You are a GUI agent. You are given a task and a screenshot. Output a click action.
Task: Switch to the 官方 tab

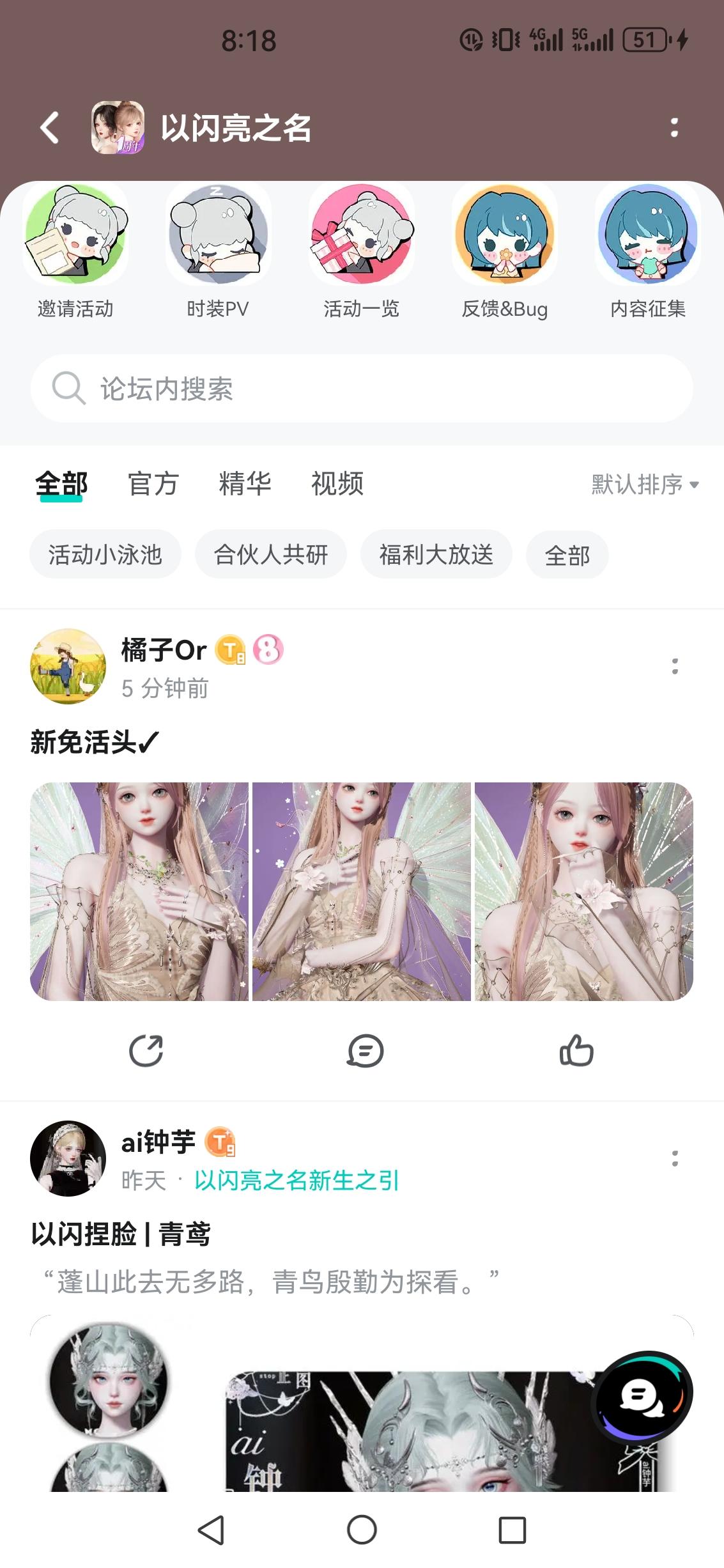tap(153, 484)
